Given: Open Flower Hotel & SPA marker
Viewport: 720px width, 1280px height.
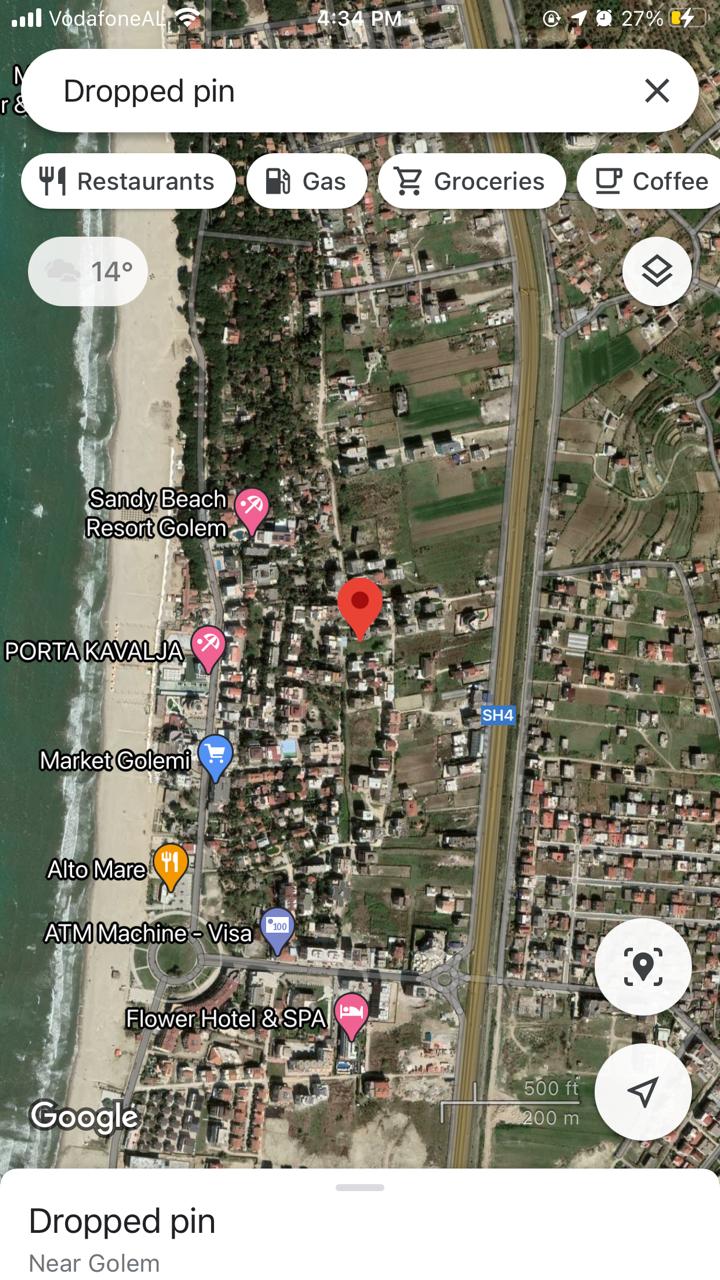Looking at the screenshot, I should click(x=351, y=1015).
